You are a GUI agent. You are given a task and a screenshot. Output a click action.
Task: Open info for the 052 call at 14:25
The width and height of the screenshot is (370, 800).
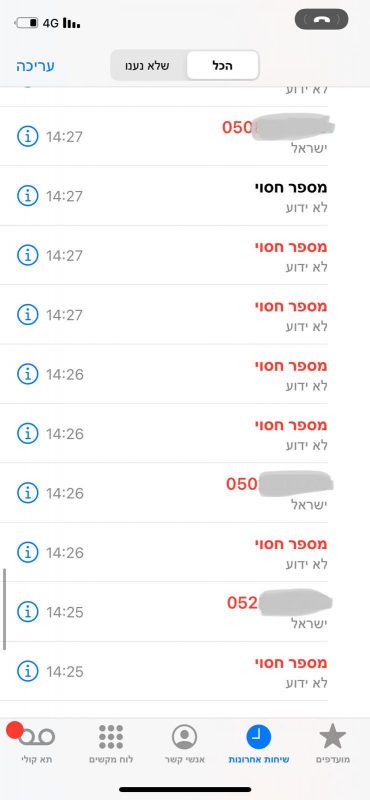click(28, 611)
